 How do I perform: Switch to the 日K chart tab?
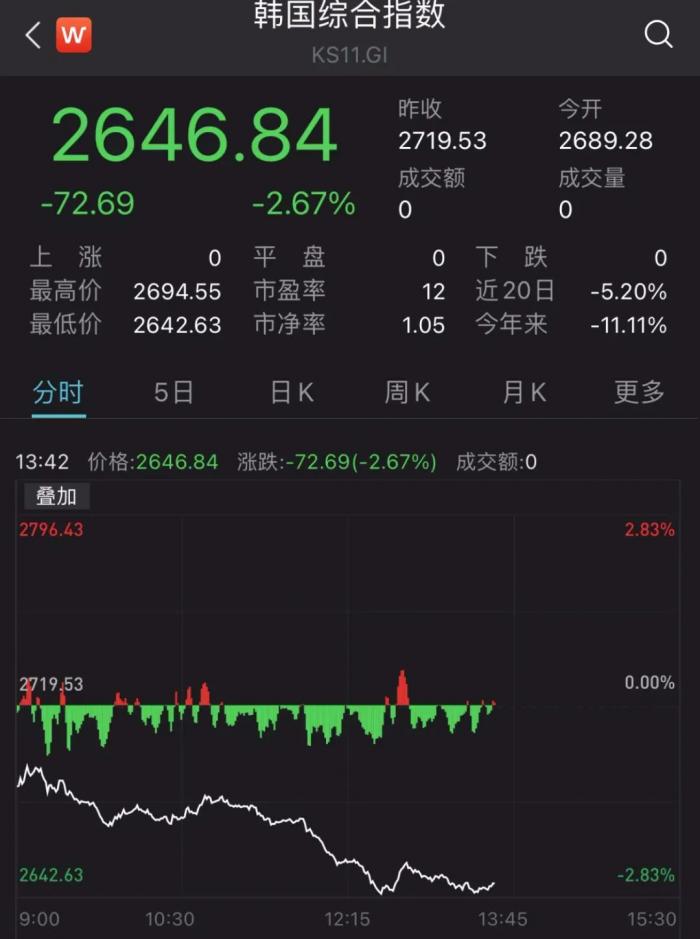click(292, 393)
